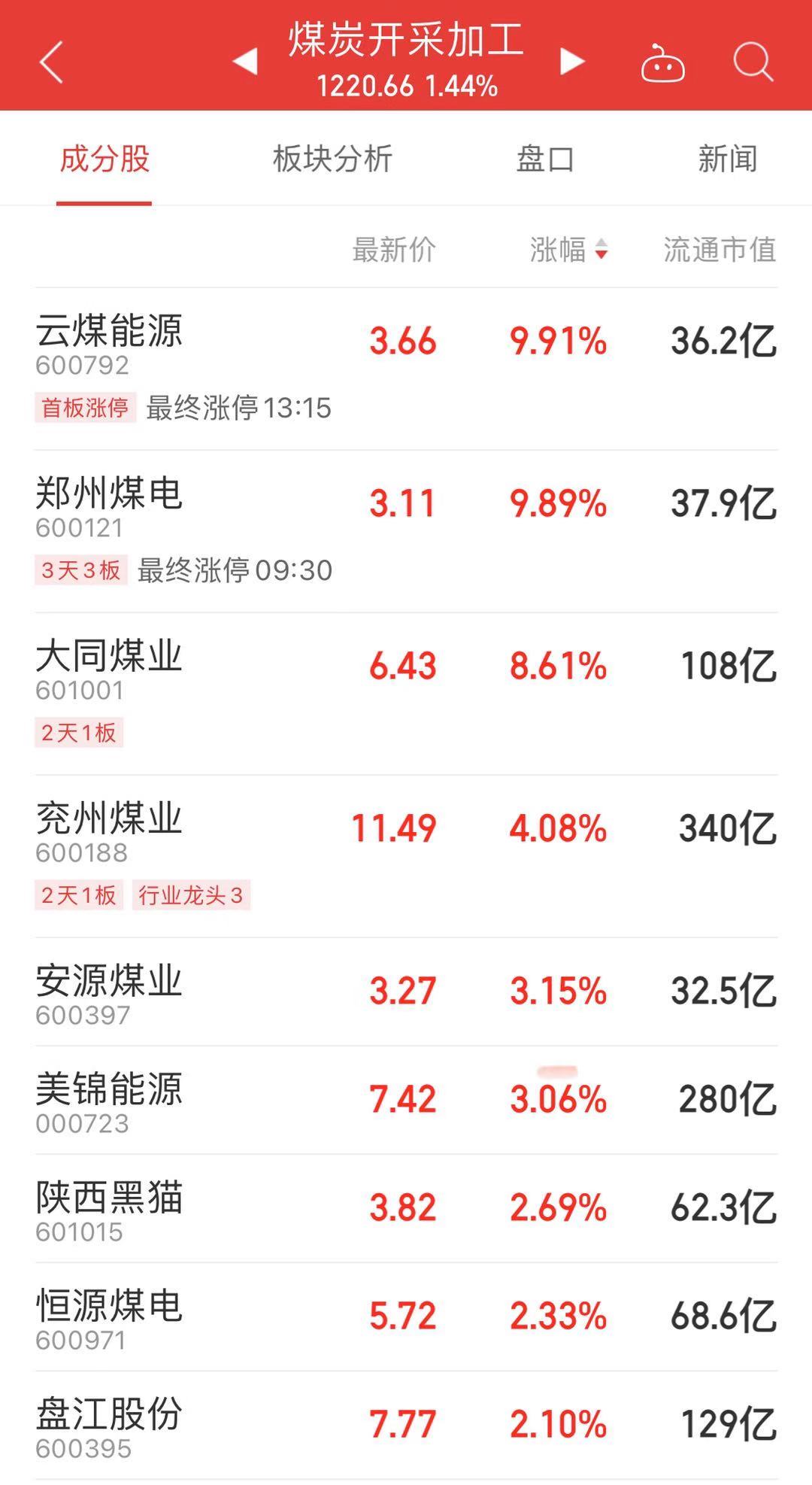Image resolution: width=812 pixels, height=1485 pixels.
Task: Open search from the magnifier icon
Action: pos(753,62)
